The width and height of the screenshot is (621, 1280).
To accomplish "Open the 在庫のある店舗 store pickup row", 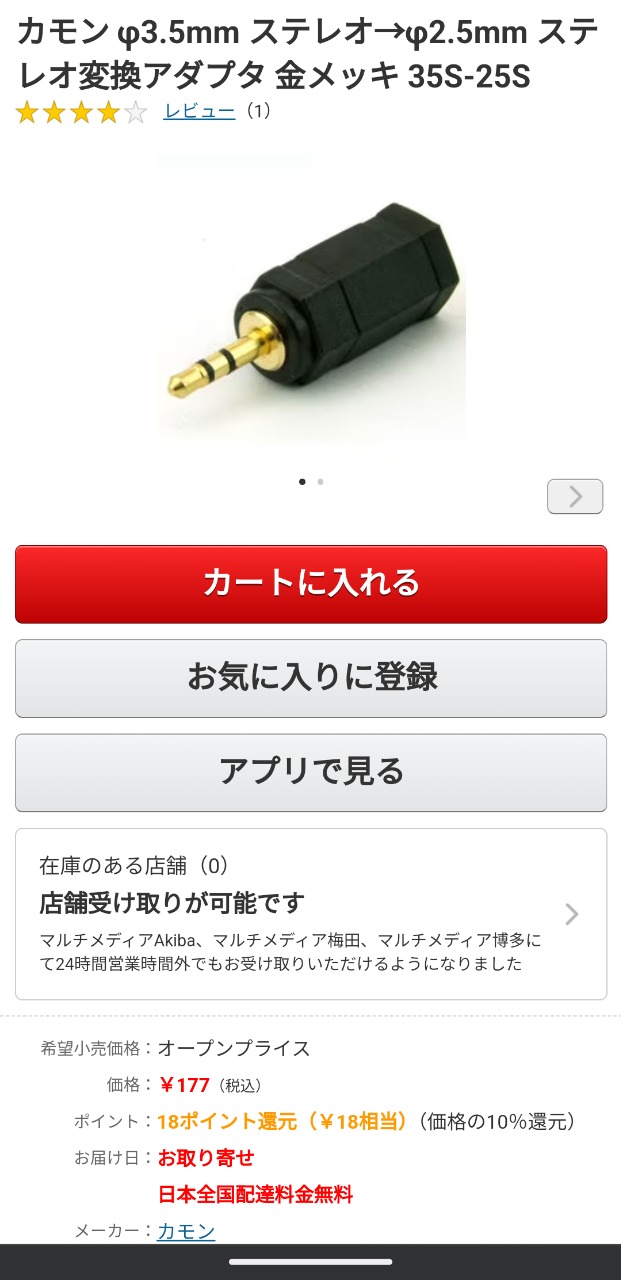I will 311,914.
